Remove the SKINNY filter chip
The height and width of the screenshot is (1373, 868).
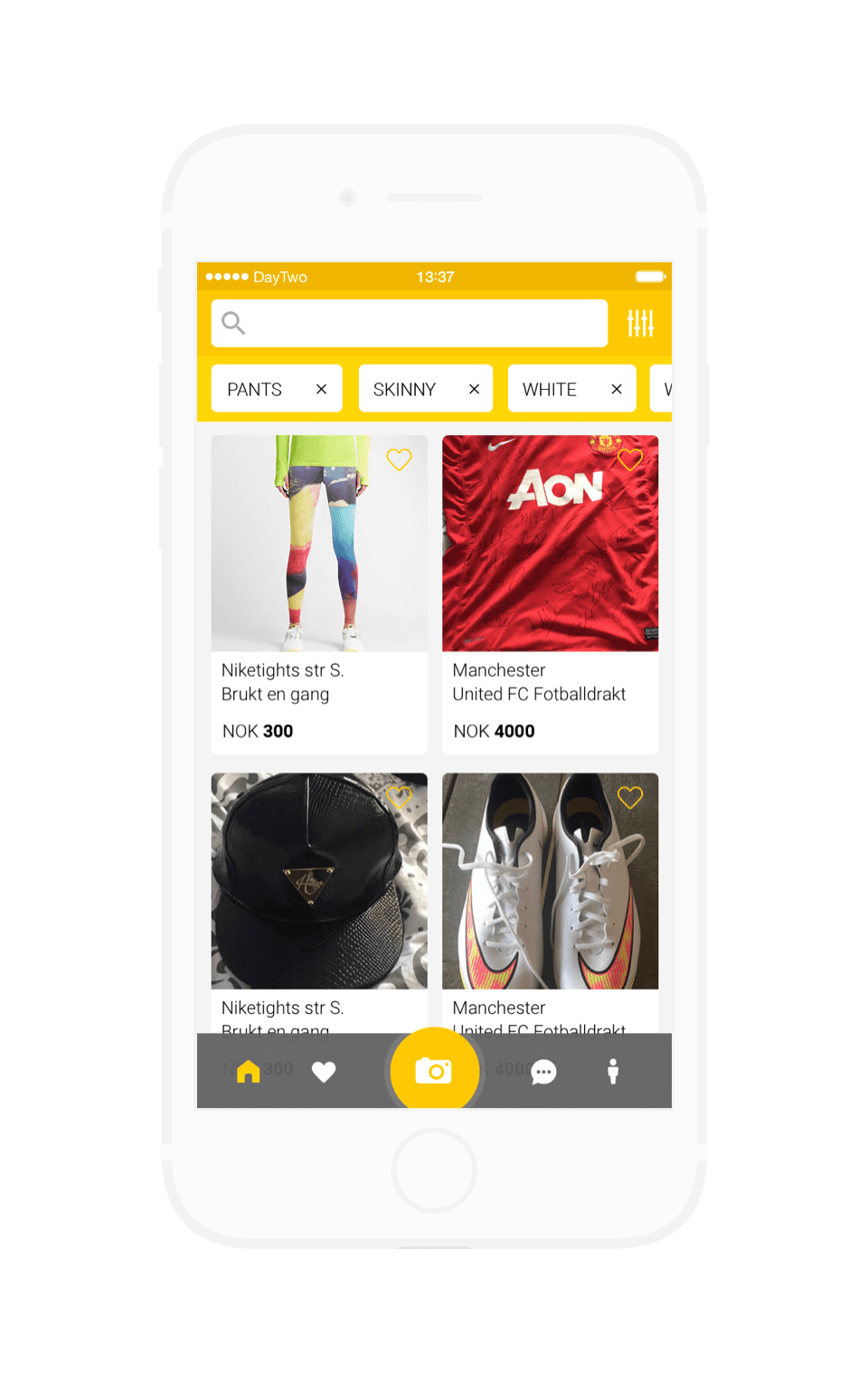(474, 389)
